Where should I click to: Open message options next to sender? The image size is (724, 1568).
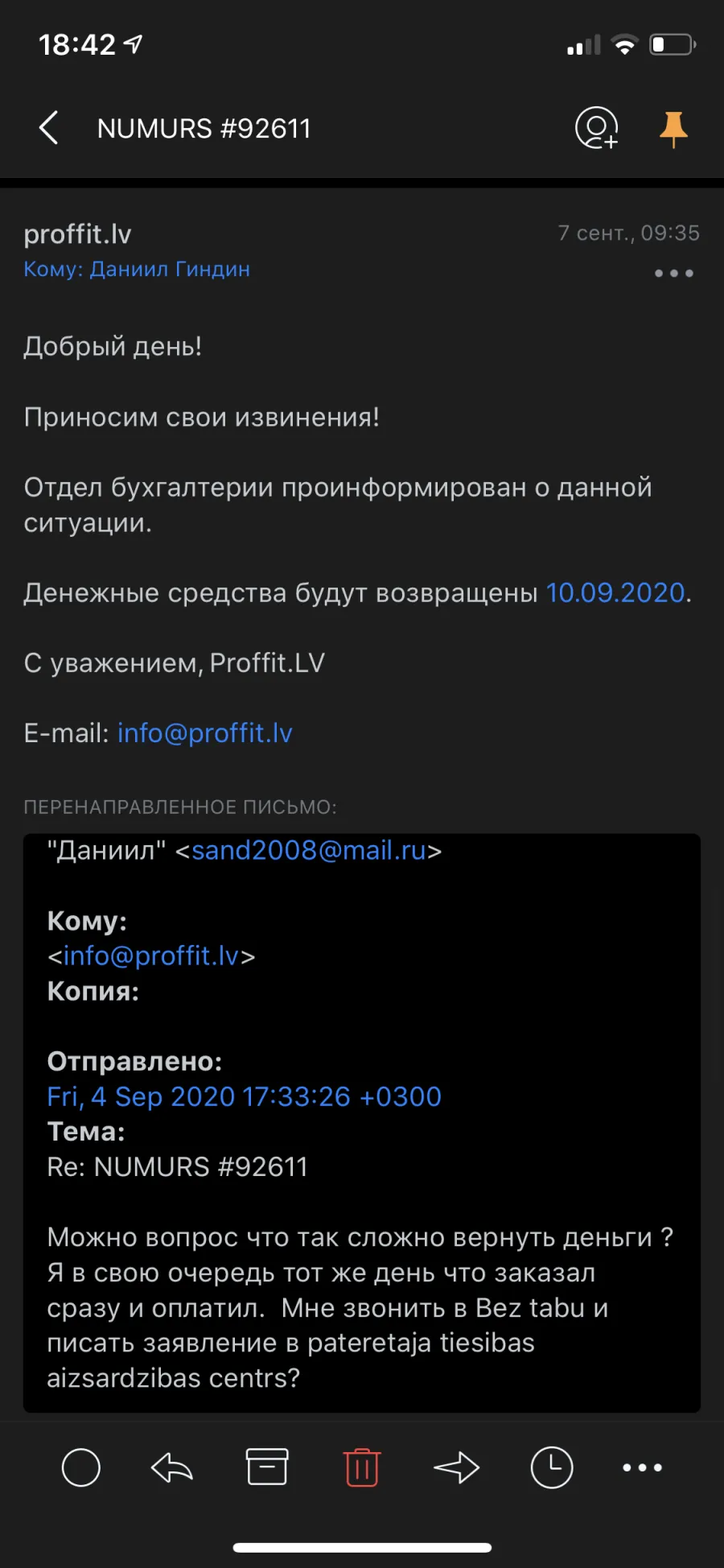674,273
